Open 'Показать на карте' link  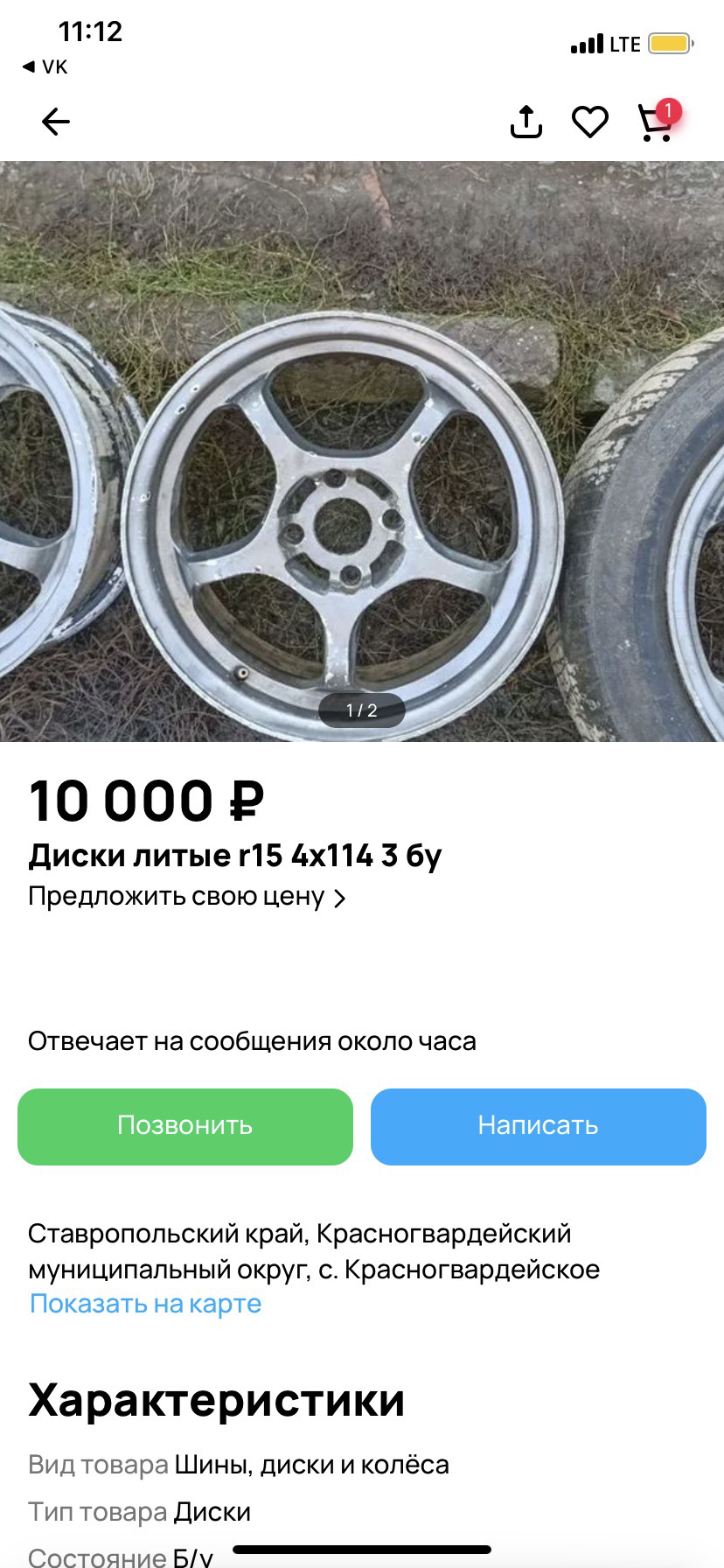(146, 1304)
